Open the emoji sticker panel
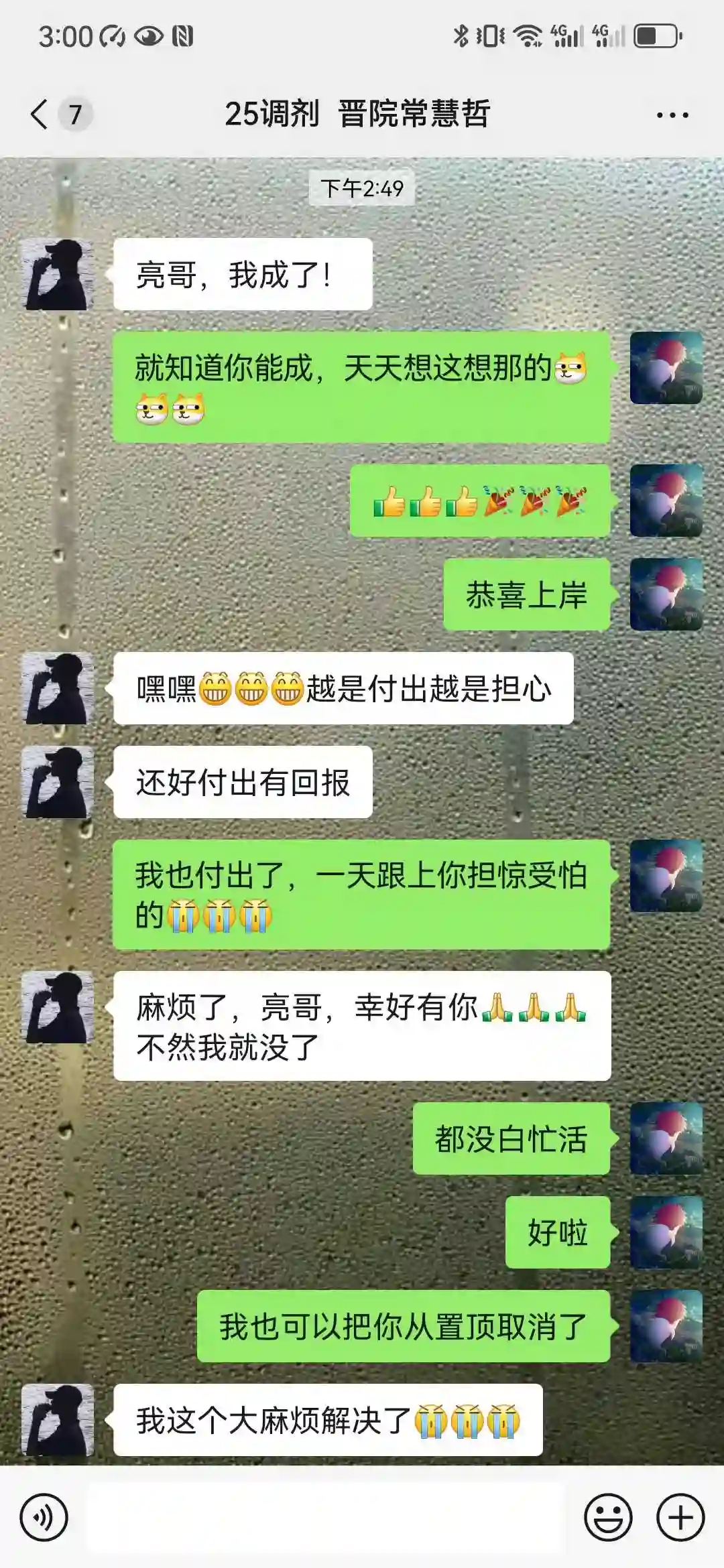The image size is (724, 1568). tap(608, 1517)
